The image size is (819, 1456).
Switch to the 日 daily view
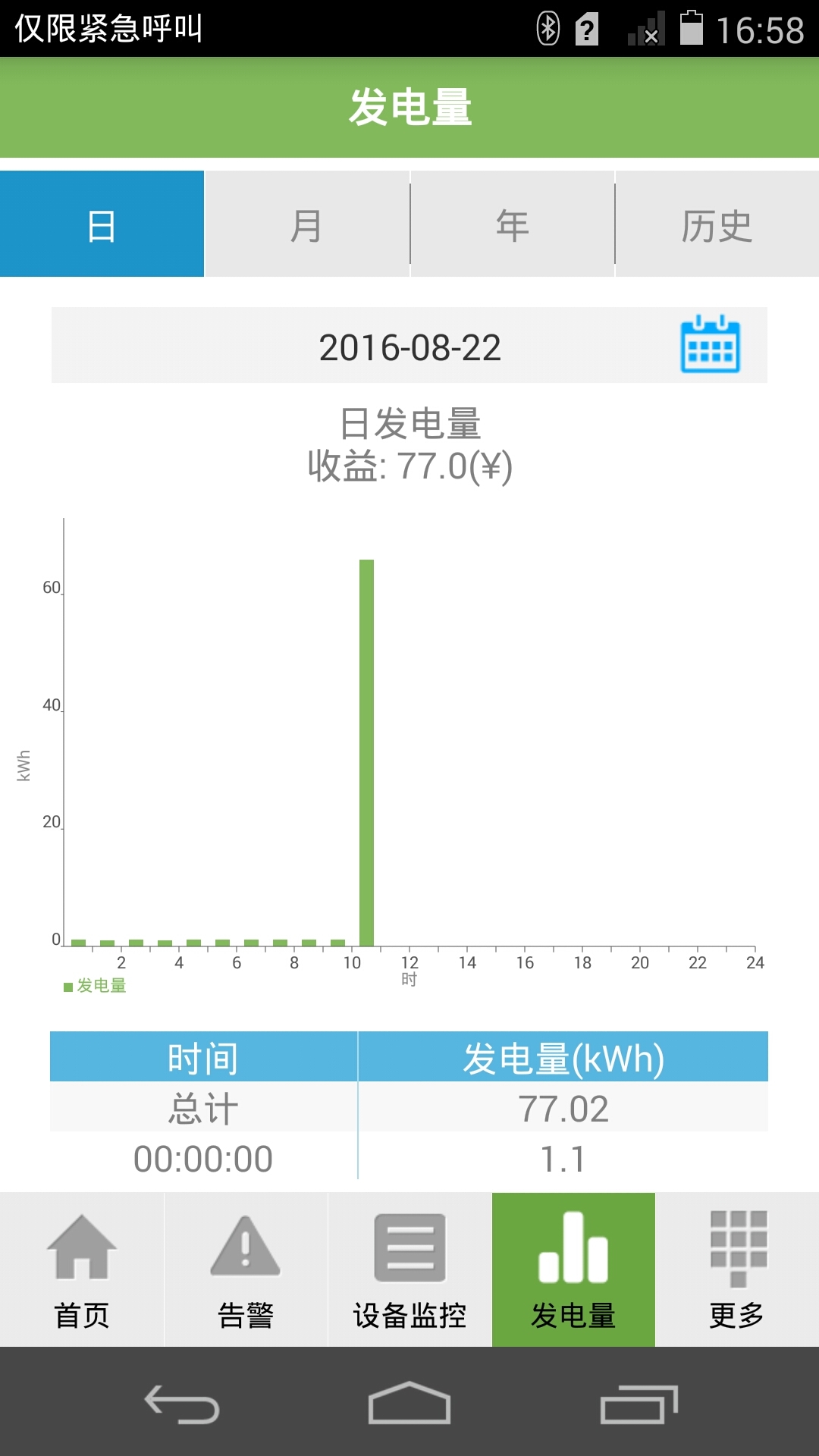click(x=102, y=223)
